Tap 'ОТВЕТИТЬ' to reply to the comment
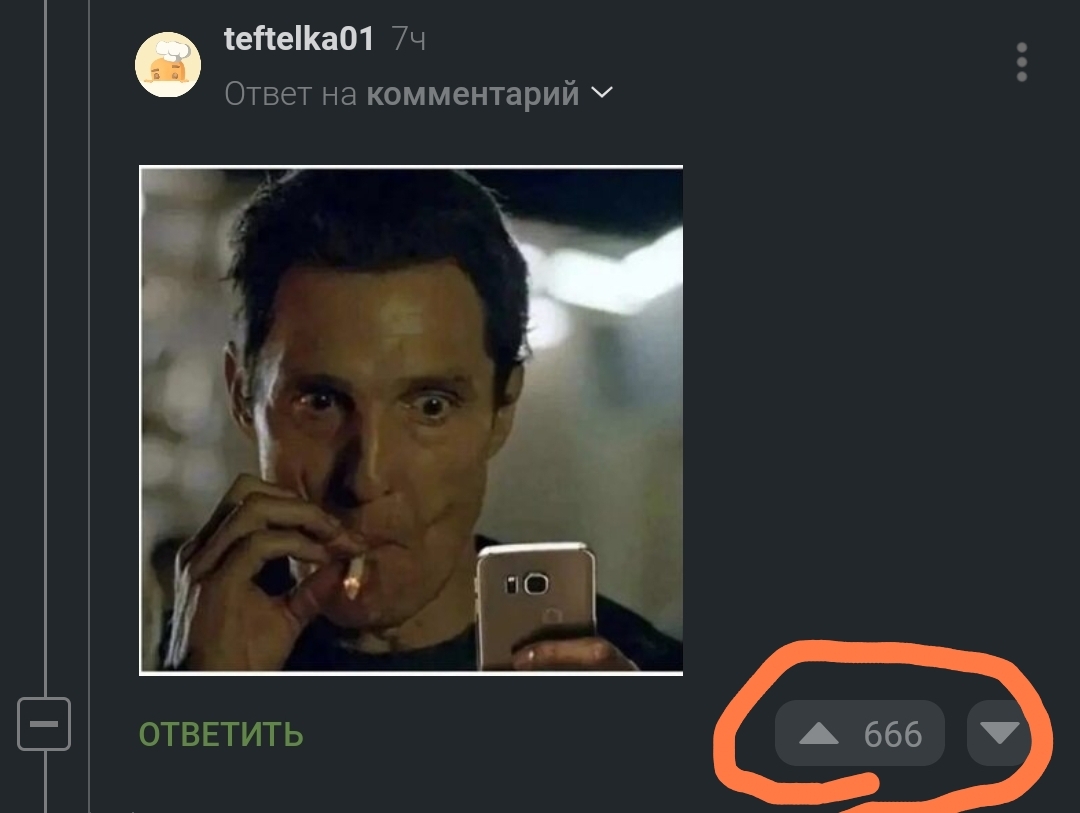The width and height of the screenshot is (1080, 813). (x=221, y=735)
